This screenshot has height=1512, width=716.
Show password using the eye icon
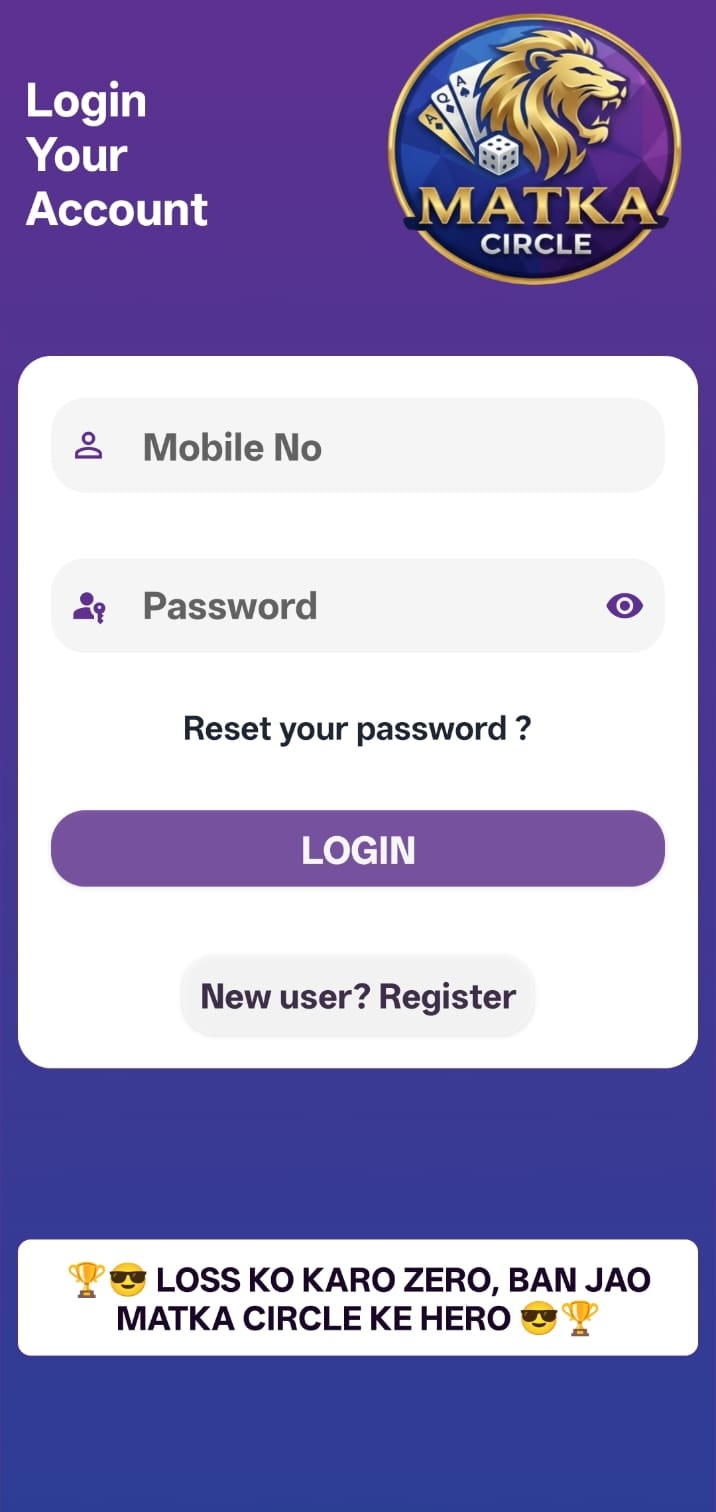624,606
